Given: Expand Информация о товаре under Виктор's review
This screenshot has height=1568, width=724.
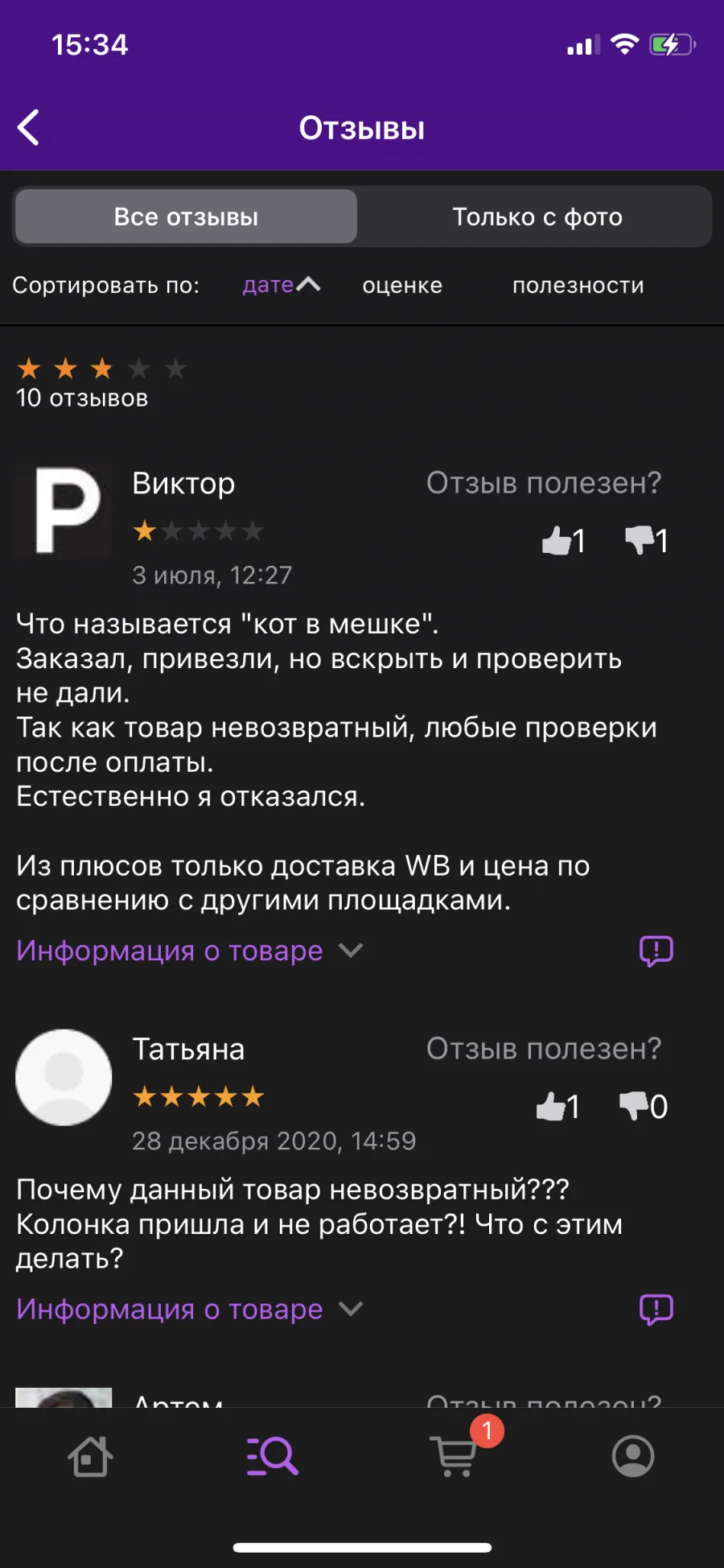Looking at the screenshot, I should pyautogui.click(x=189, y=951).
